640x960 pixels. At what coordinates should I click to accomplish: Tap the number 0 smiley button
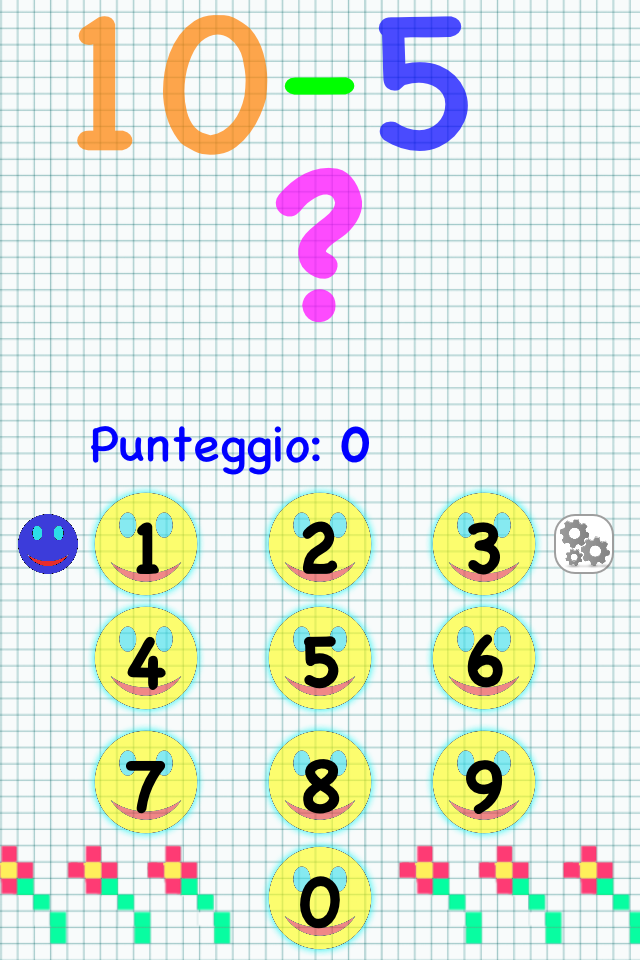tap(320, 898)
